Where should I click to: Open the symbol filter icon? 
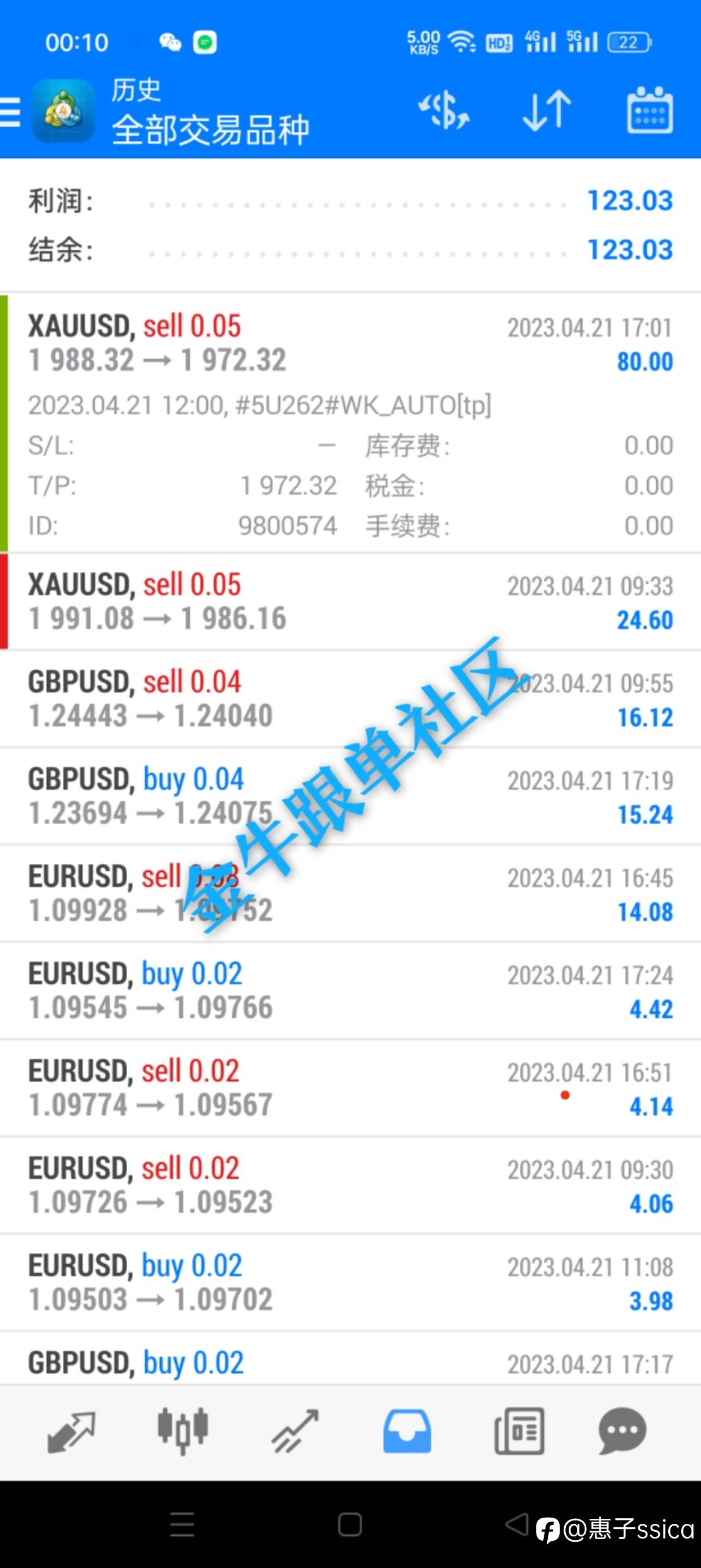tap(444, 111)
